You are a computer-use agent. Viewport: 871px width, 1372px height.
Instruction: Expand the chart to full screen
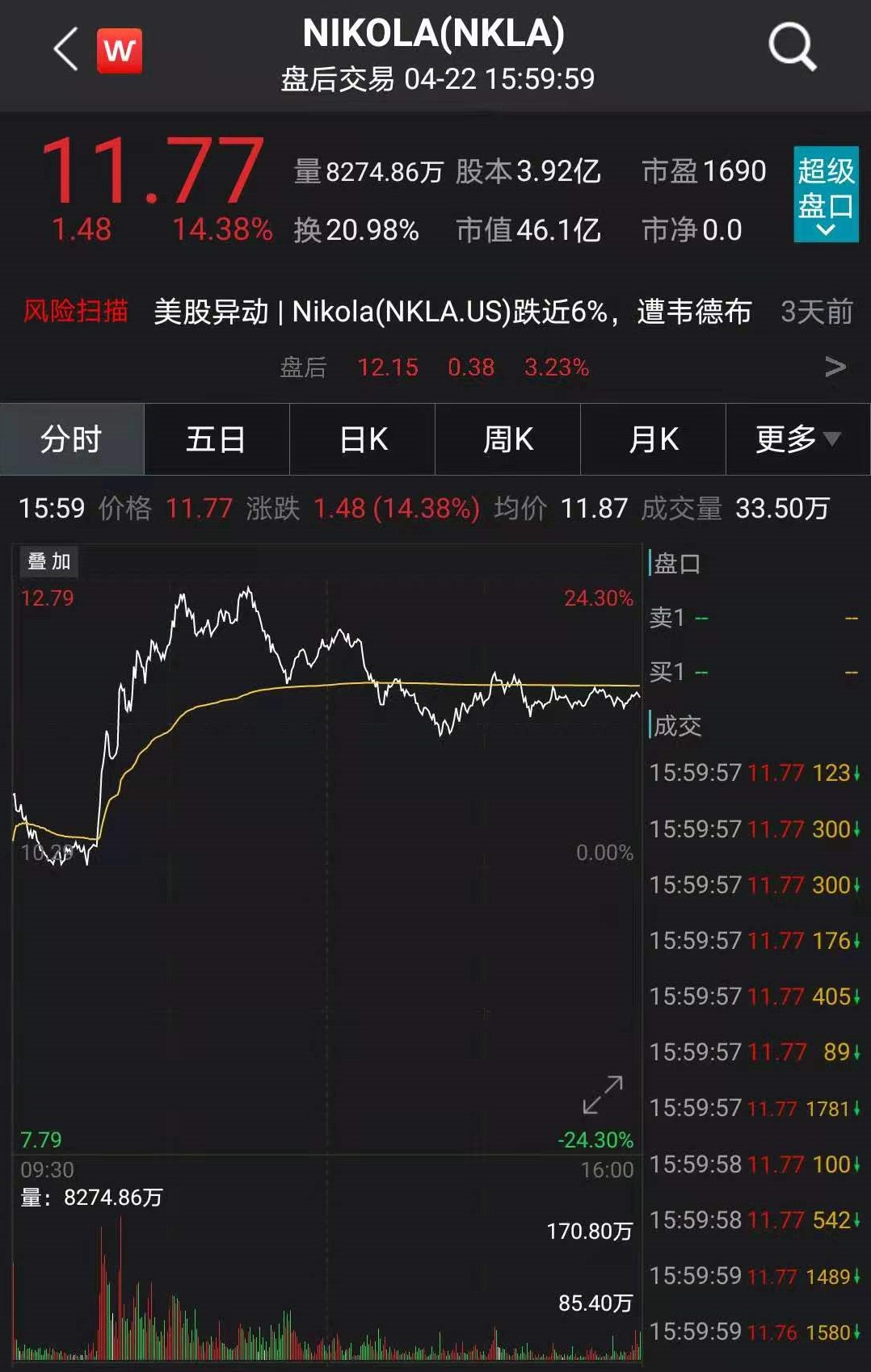coord(603,1094)
